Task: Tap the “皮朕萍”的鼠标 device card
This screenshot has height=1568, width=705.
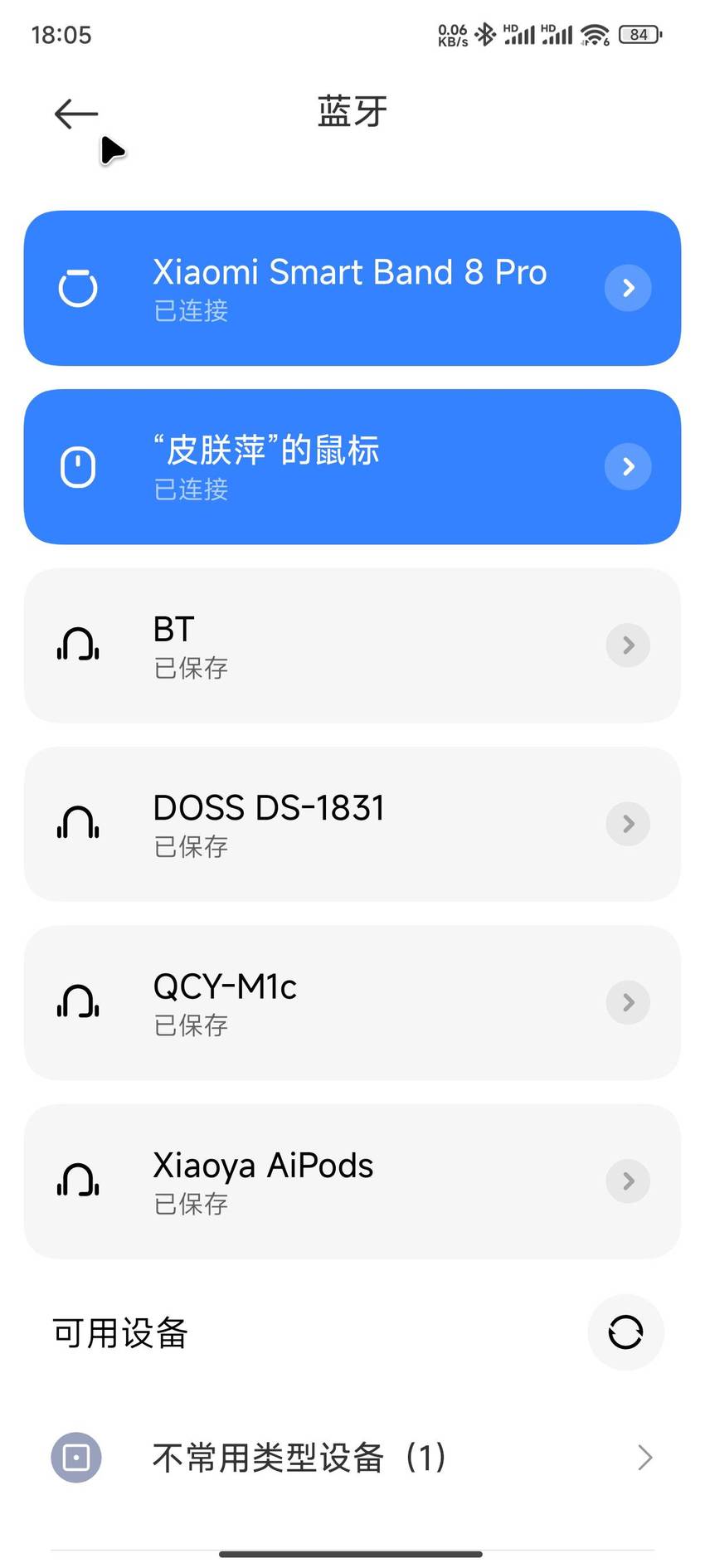Action: (352, 466)
